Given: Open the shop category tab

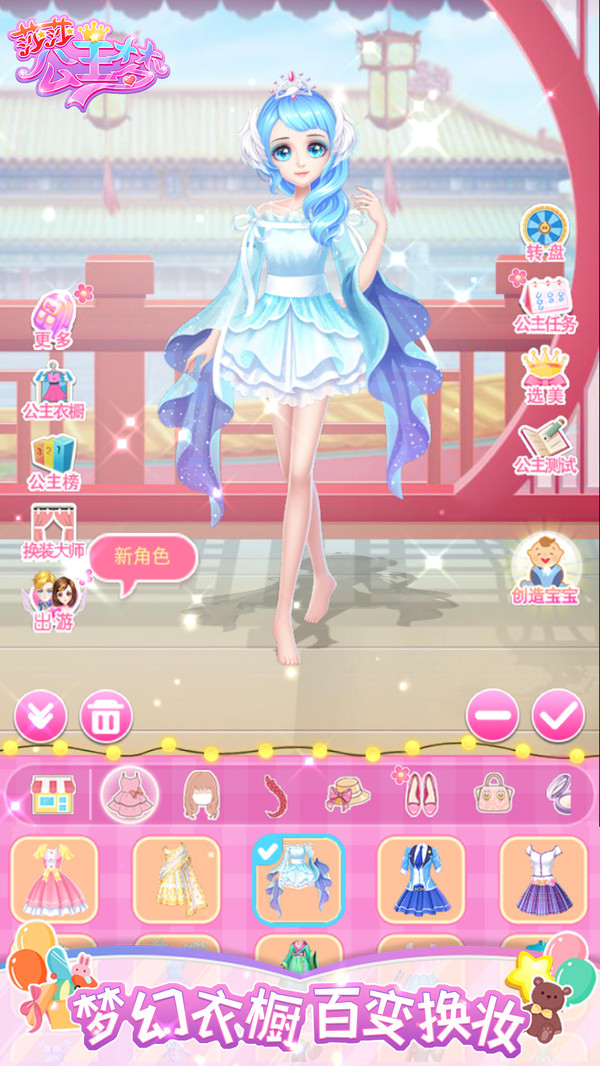Looking at the screenshot, I should coord(48,796).
